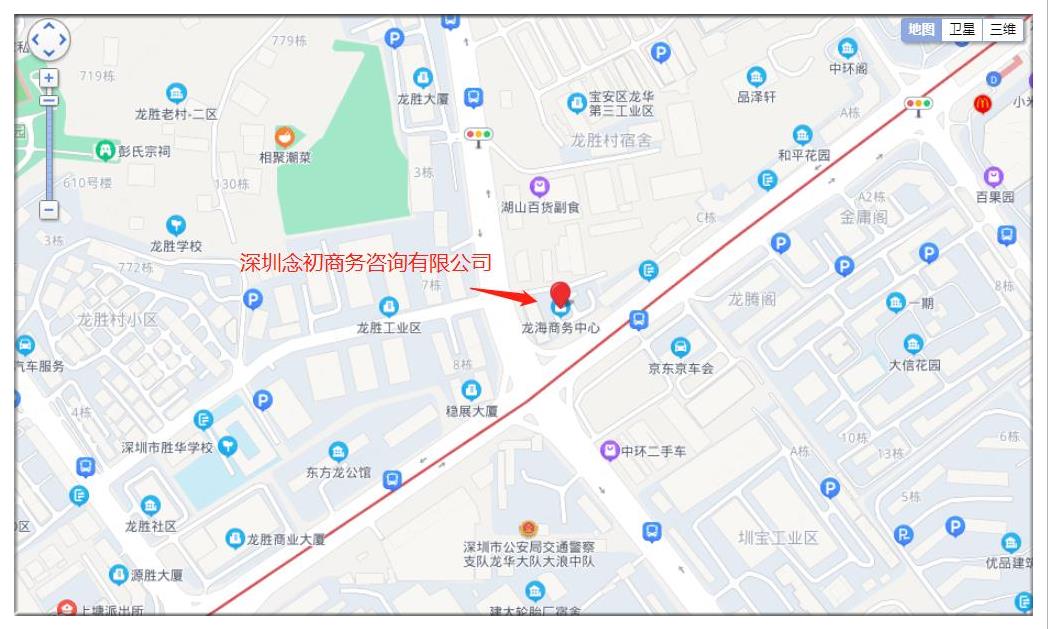Pan the map right with the arrow control
Screen dimensions: 1048x629
pos(62,41)
